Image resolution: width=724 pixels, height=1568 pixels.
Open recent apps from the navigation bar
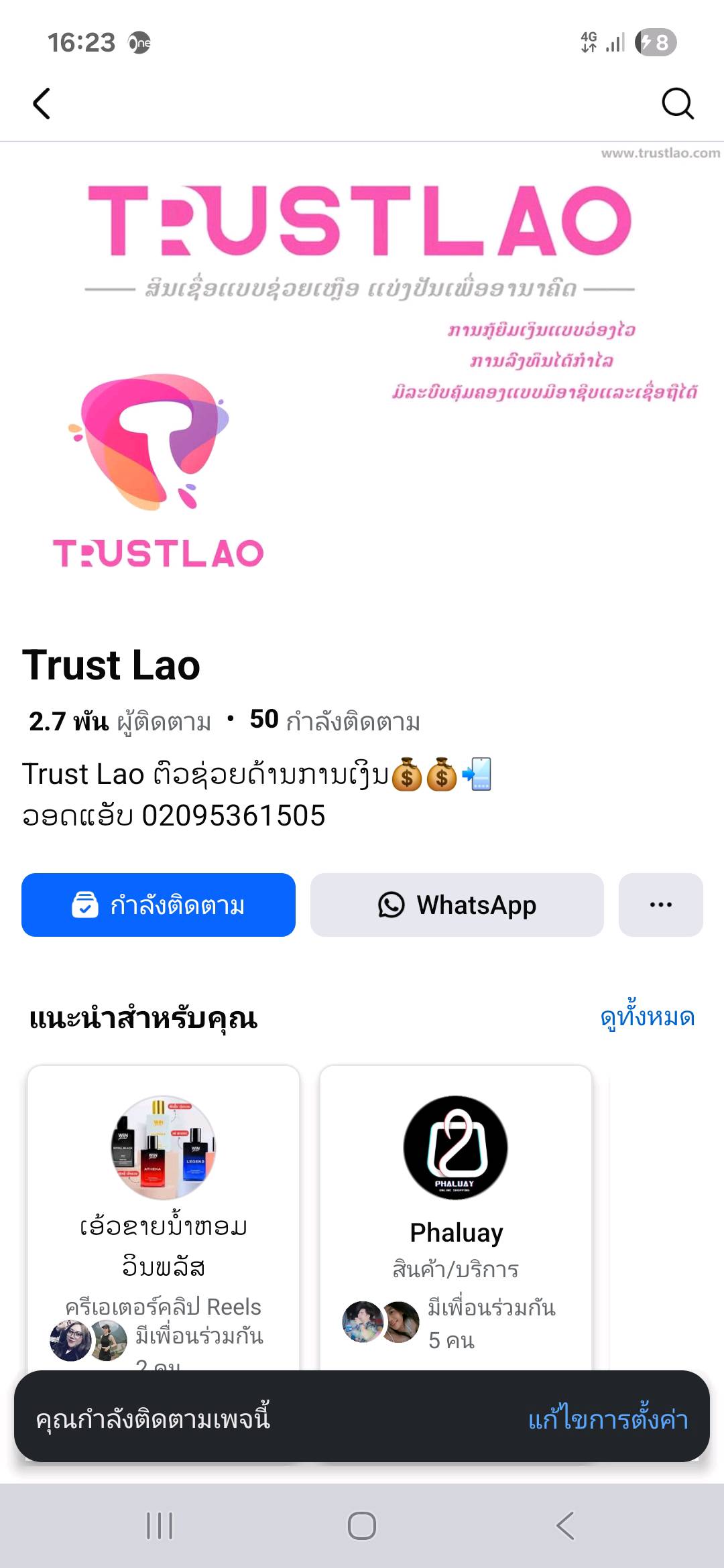coord(160,1526)
